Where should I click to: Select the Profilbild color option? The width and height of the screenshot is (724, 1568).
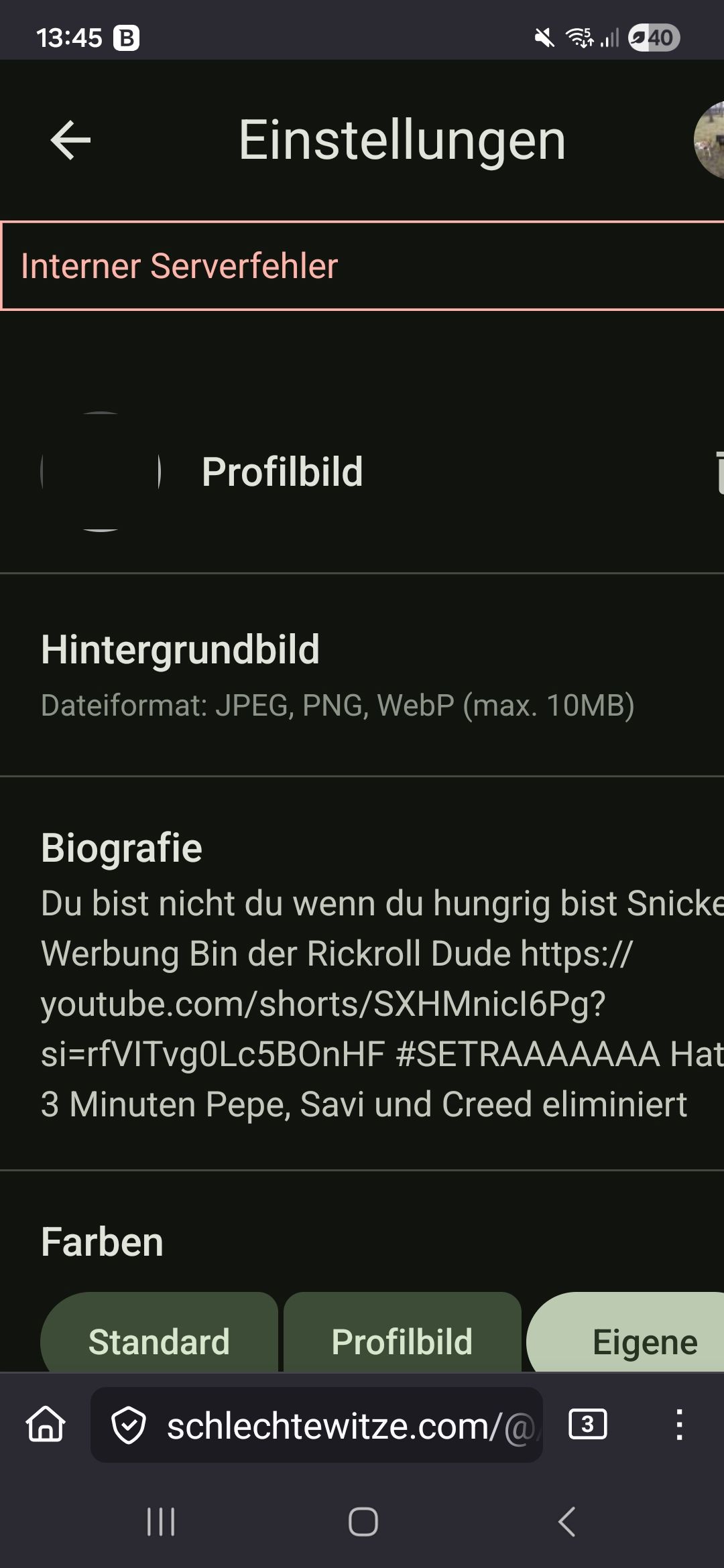pos(402,1342)
